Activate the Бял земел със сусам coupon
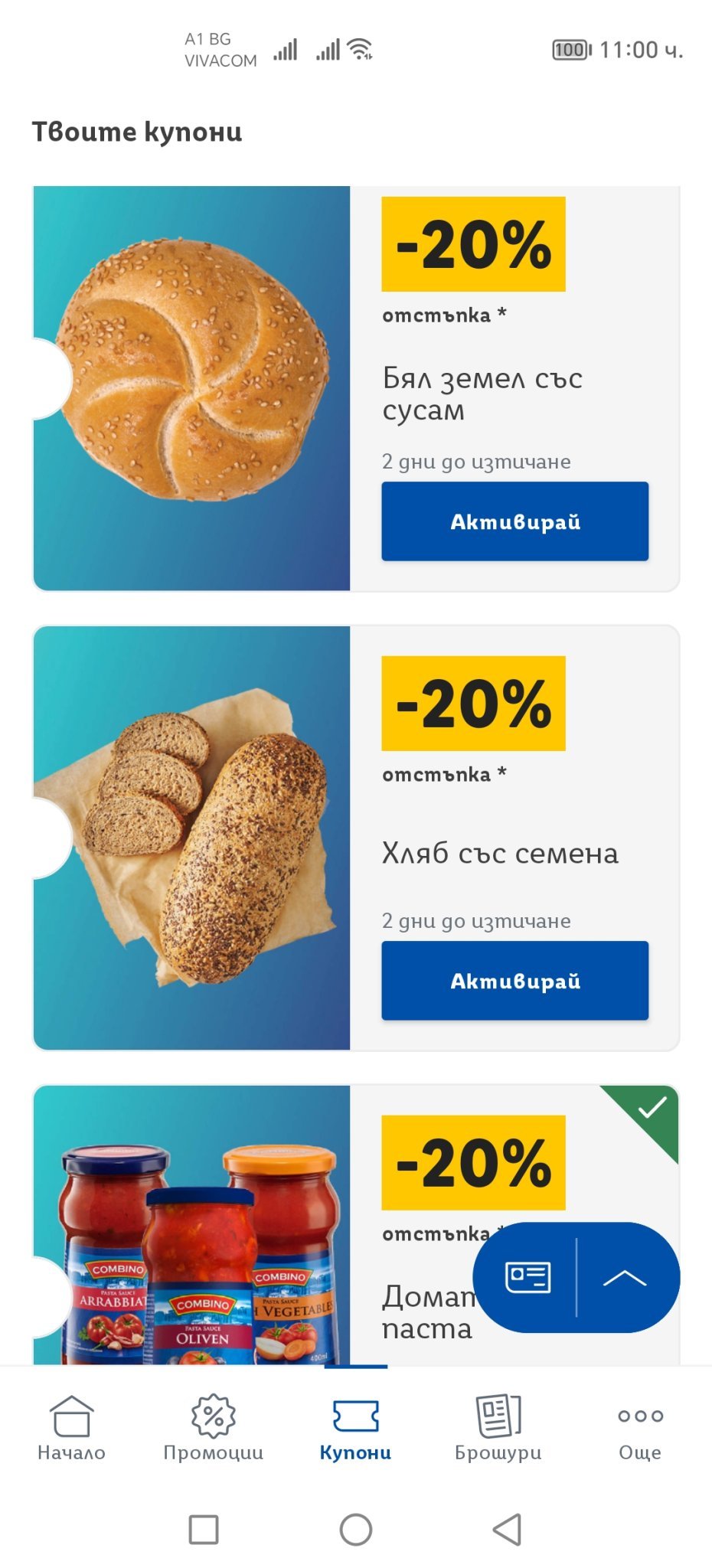The height and width of the screenshot is (1568, 712). 514,521
